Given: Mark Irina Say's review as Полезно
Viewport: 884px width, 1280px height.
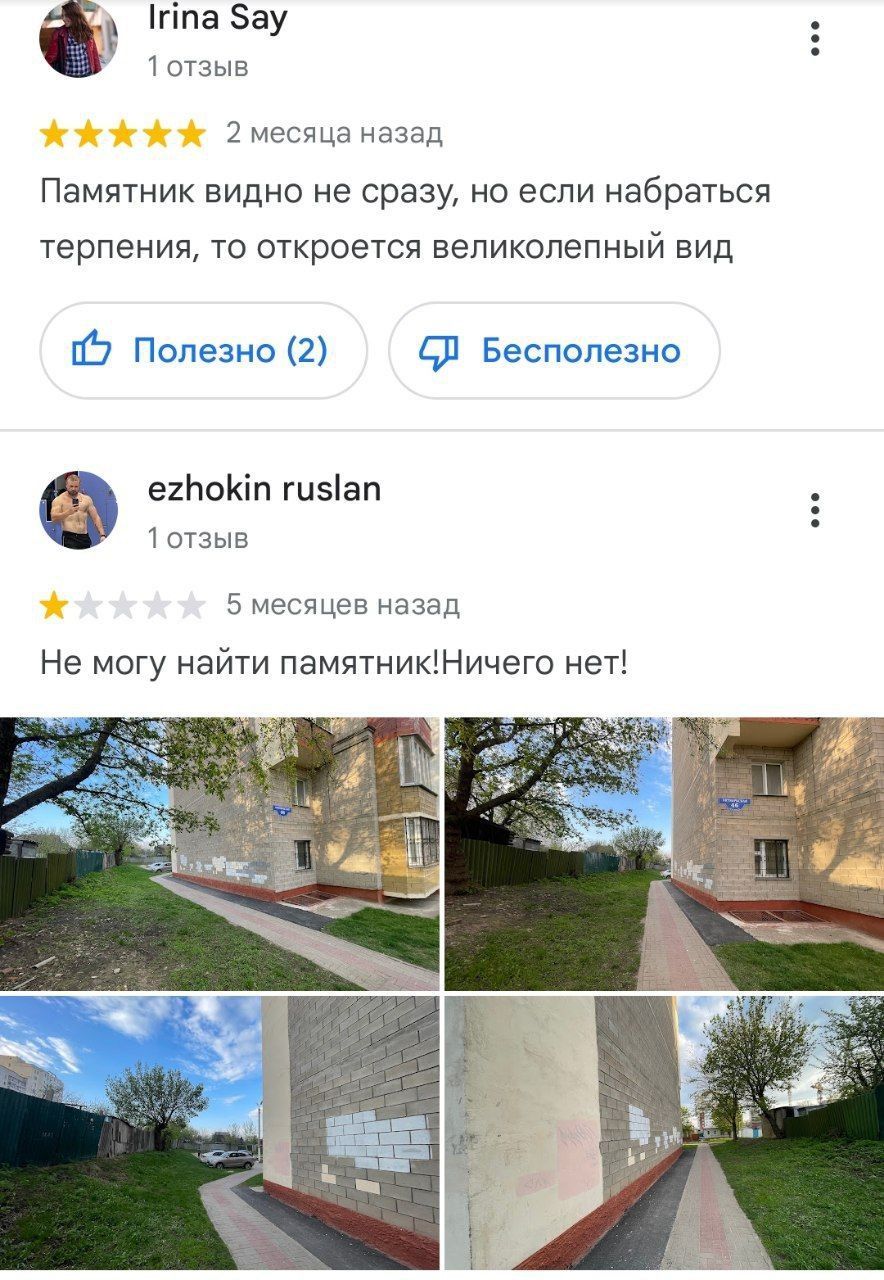Looking at the screenshot, I should click(203, 351).
